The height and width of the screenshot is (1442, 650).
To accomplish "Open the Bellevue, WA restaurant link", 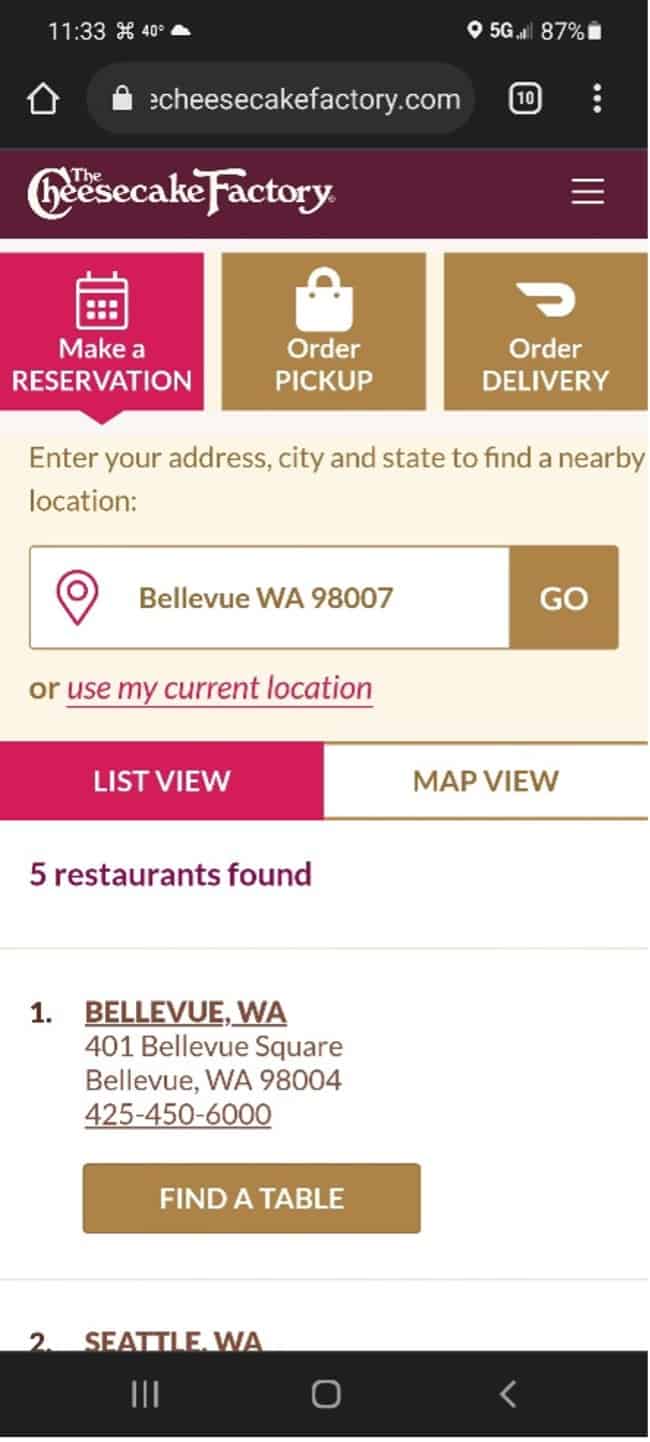I will 186,1012.
